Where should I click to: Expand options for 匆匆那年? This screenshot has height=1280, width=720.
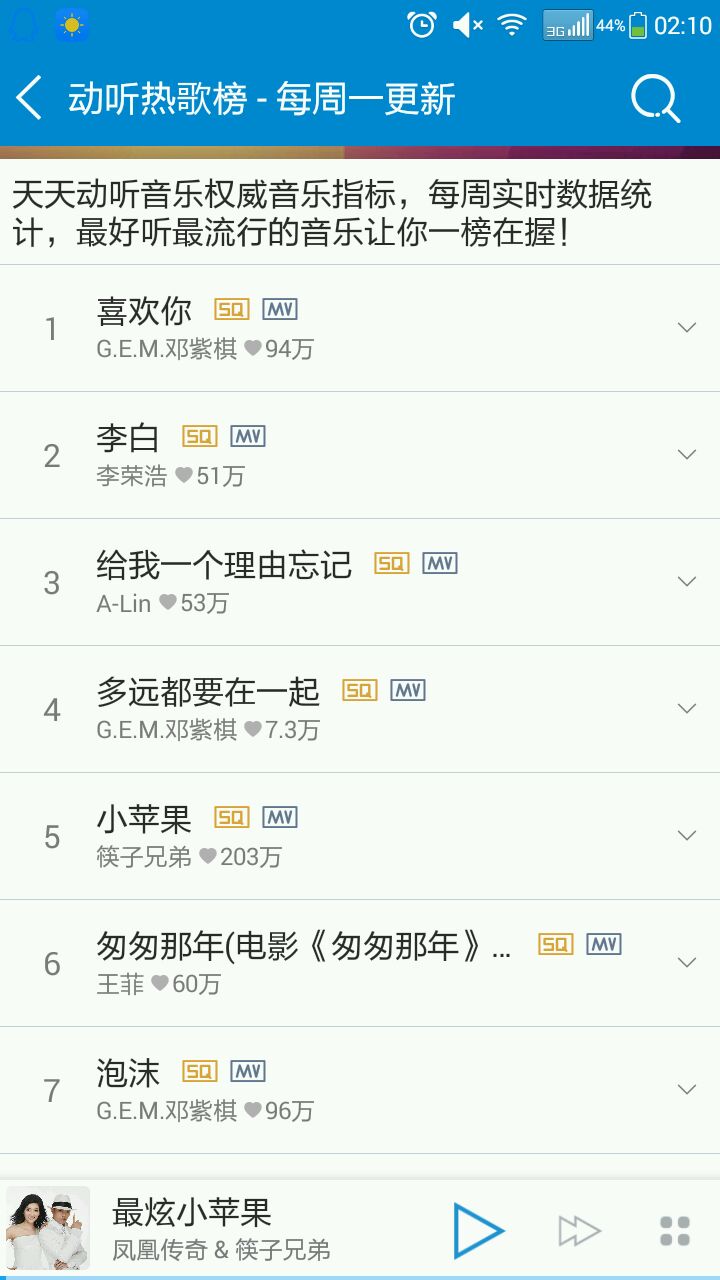click(x=686, y=963)
